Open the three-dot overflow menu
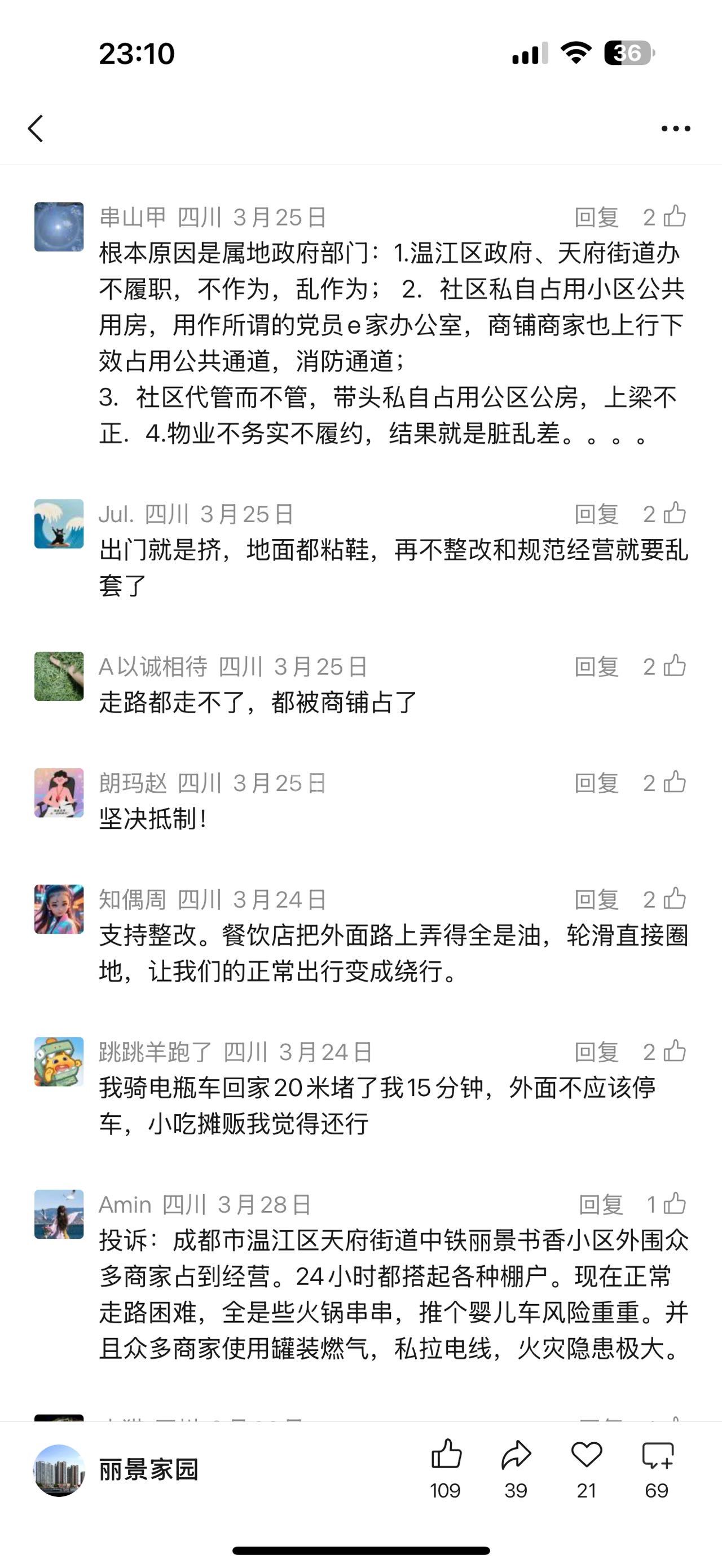The width and height of the screenshot is (722, 1568). tap(675, 129)
